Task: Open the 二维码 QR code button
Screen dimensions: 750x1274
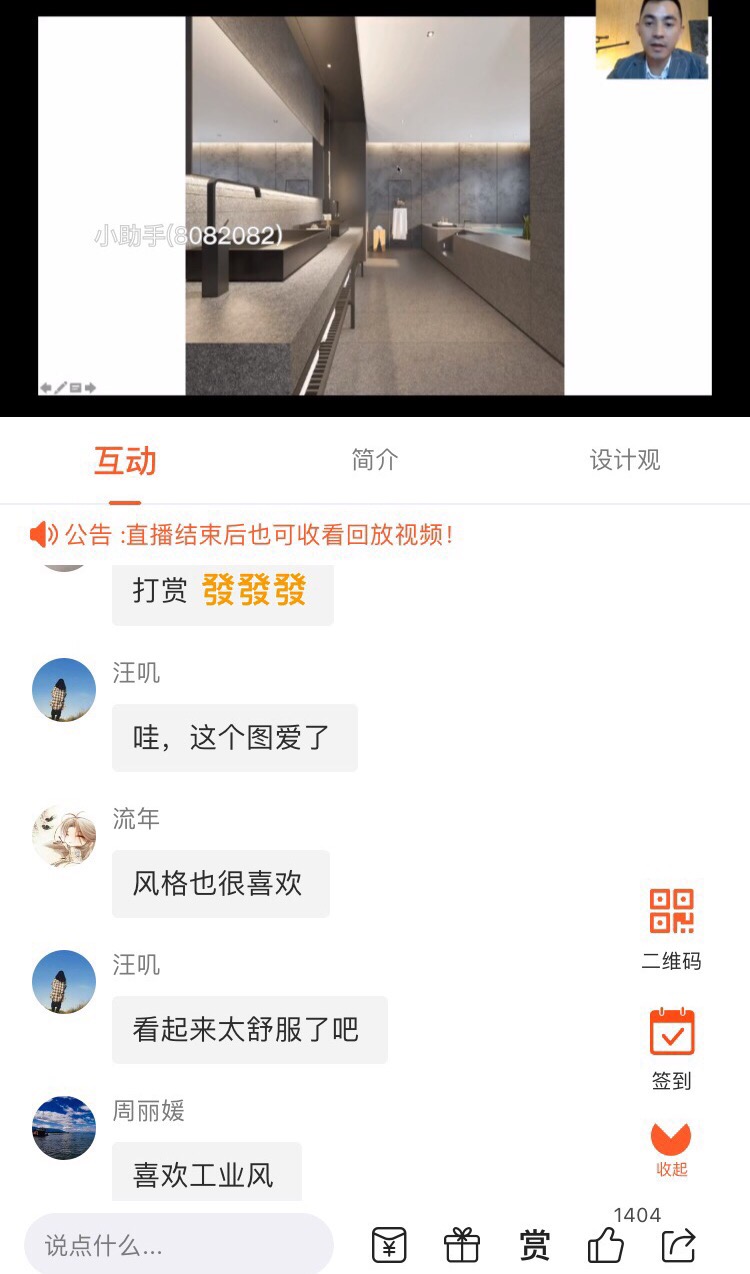Action: tap(671, 926)
